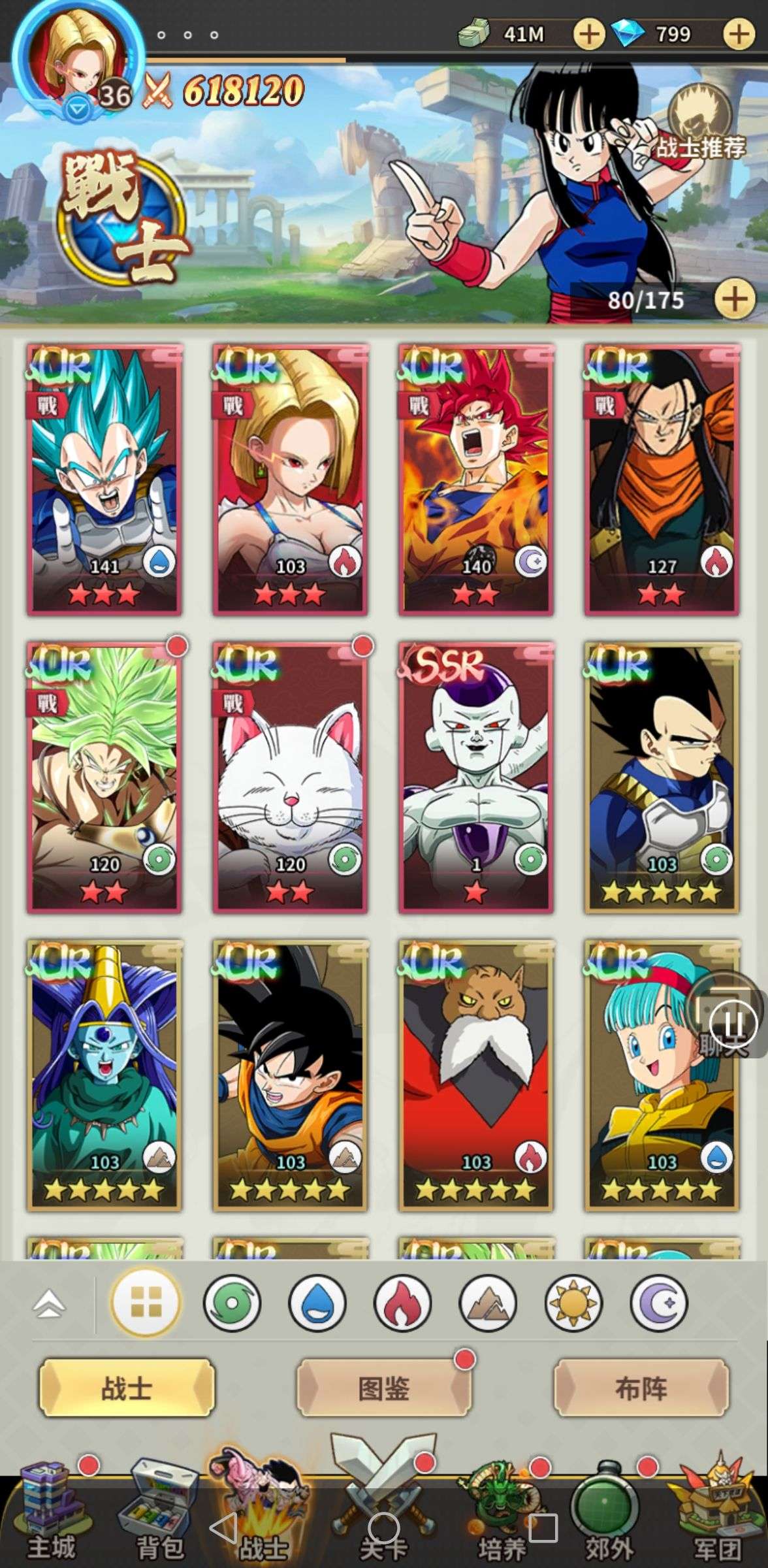Add more cash with the plus button
768x1568 pixels.
tap(588, 34)
